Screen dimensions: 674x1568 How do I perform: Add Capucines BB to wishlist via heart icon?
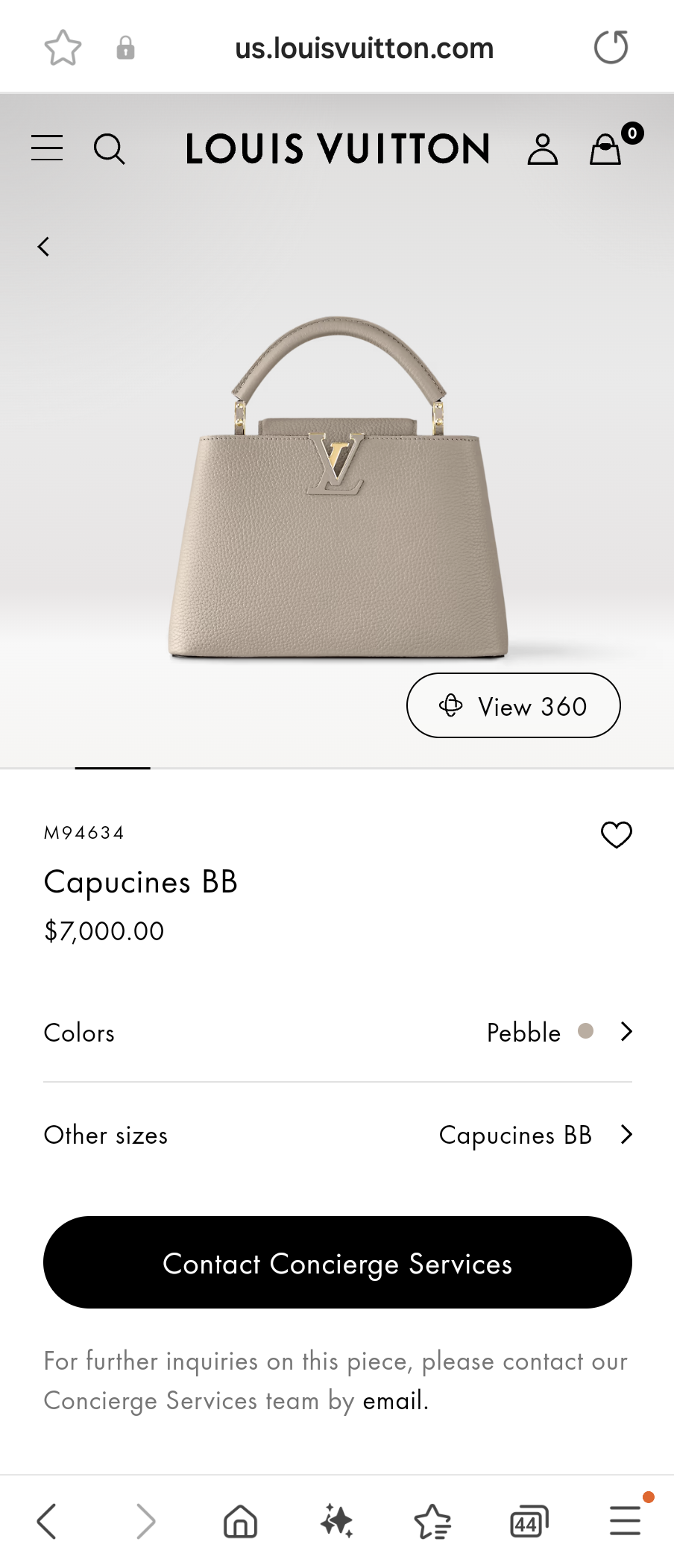tap(616, 835)
